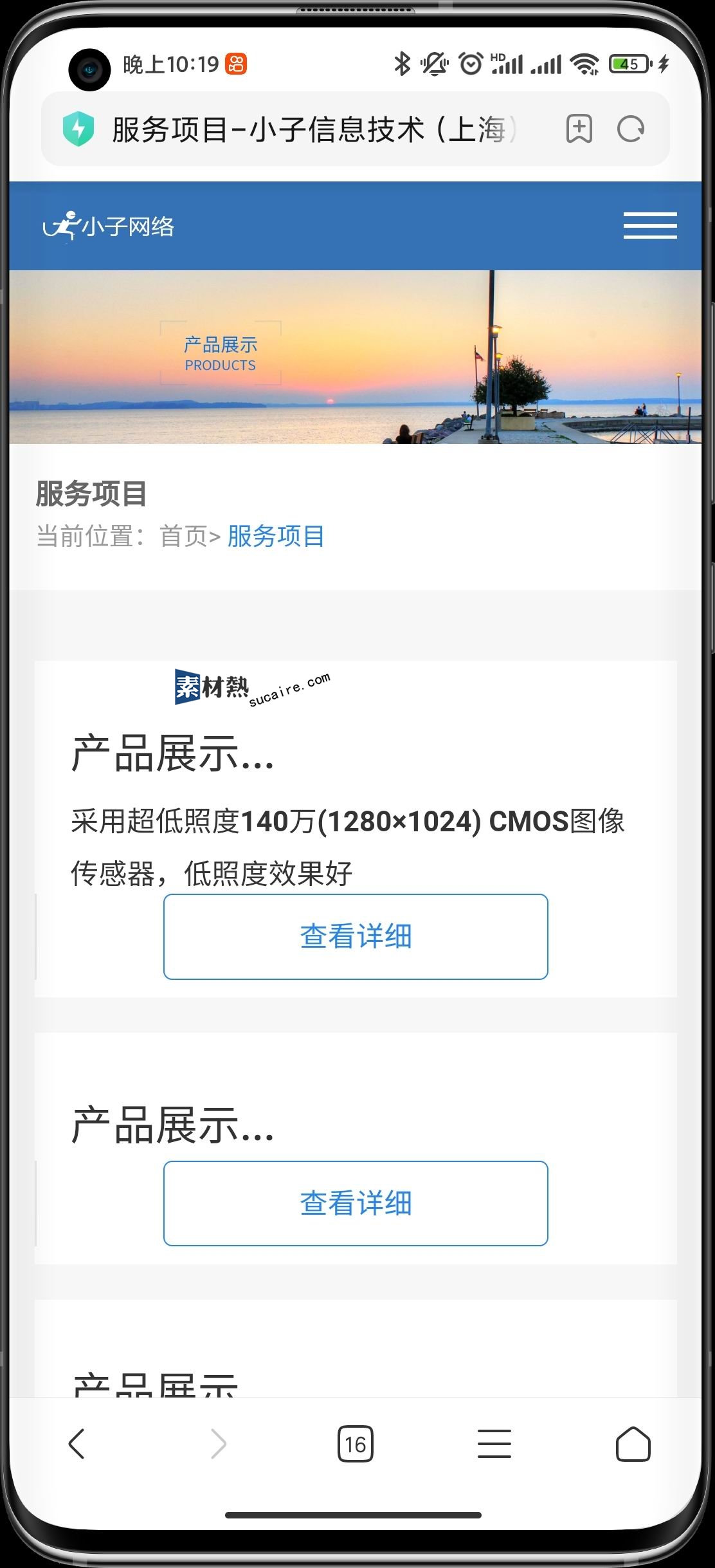
Task: Go back to the previous page
Action: [77, 1444]
